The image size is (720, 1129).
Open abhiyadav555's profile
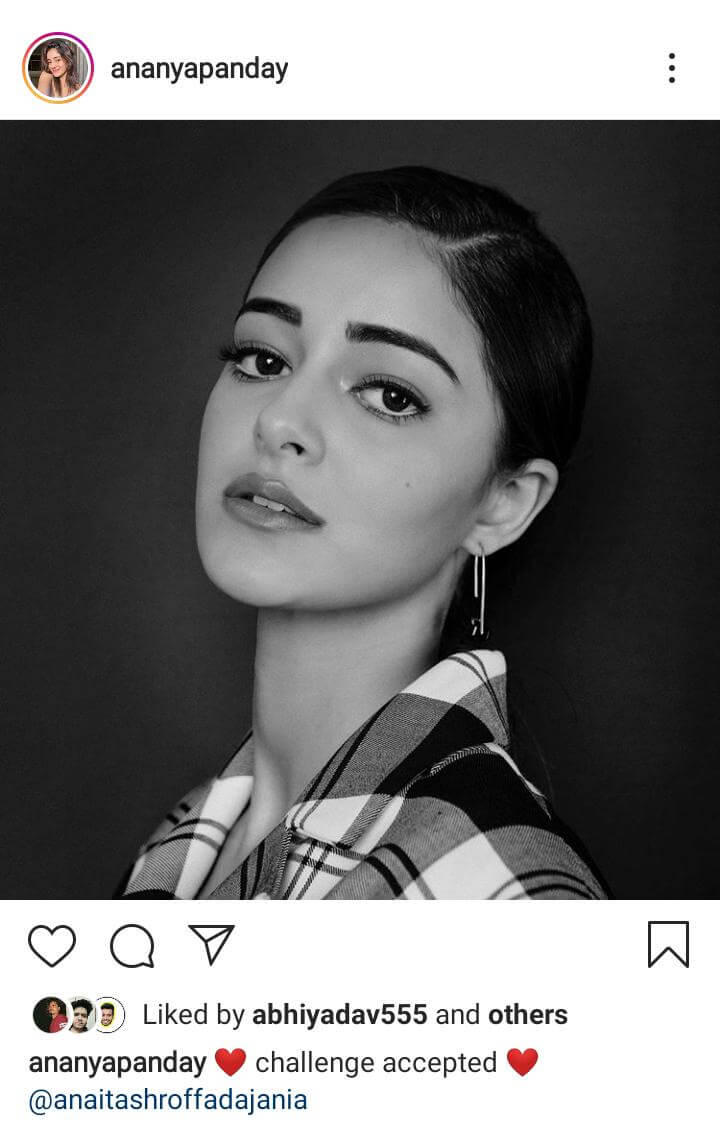[x=339, y=1015]
